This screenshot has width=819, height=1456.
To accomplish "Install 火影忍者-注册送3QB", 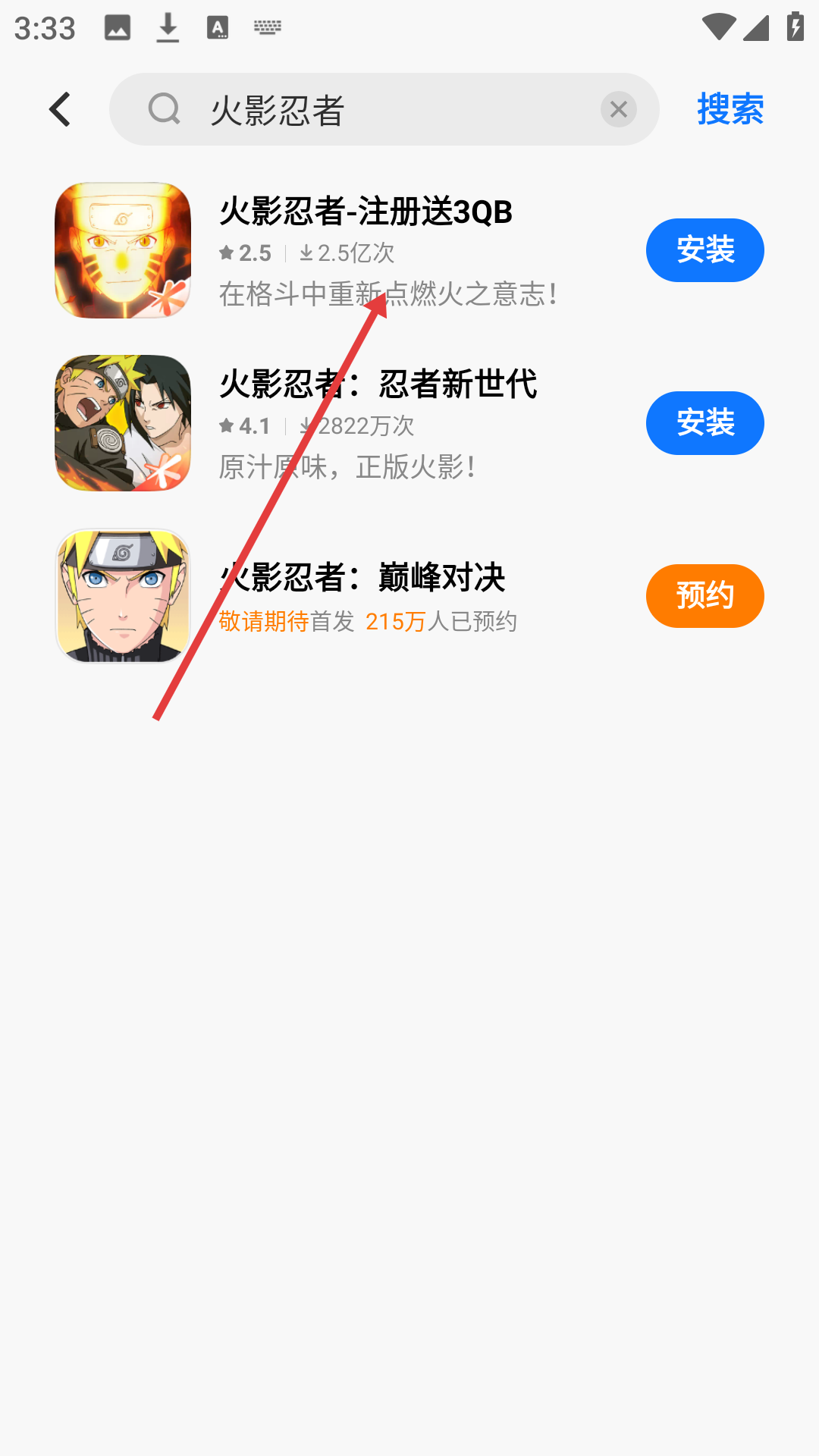I will pyautogui.click(x=704, y=250).
